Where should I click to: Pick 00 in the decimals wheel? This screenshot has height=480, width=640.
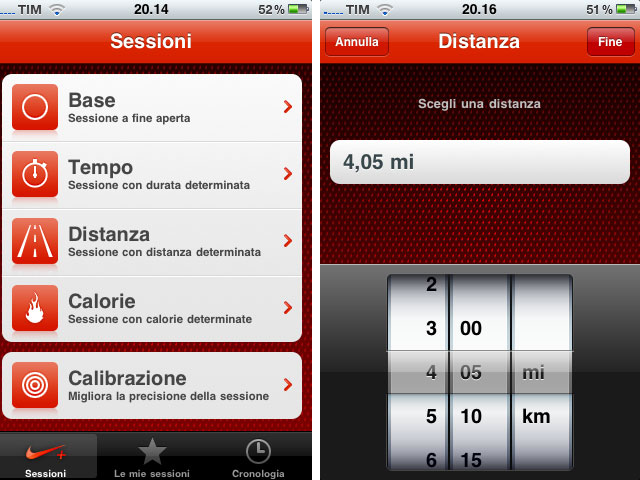(470, 329)
